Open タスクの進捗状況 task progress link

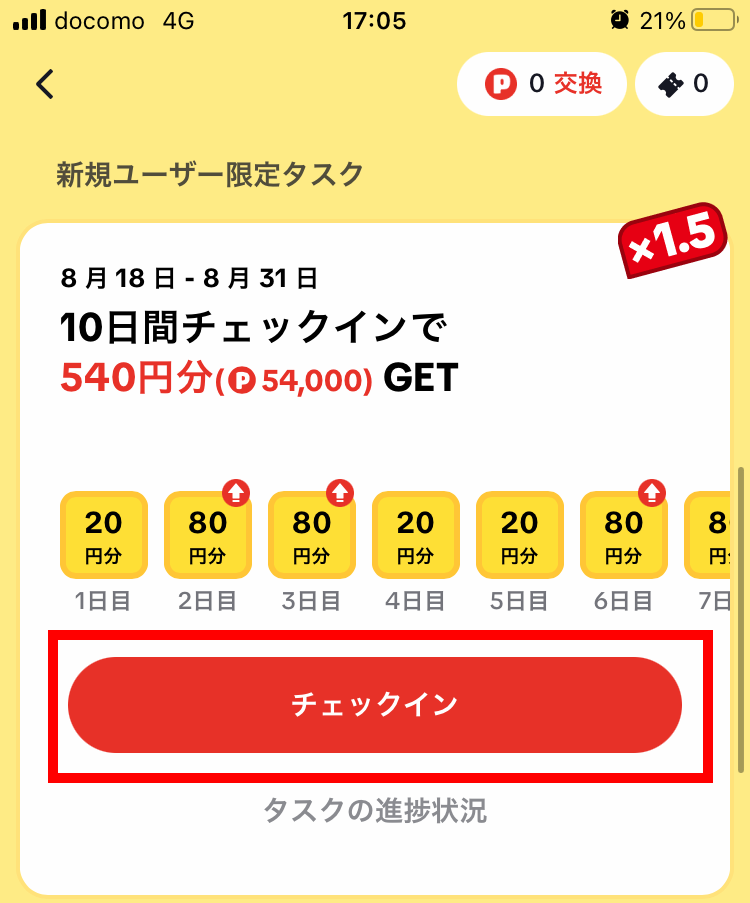pos(375,810)
